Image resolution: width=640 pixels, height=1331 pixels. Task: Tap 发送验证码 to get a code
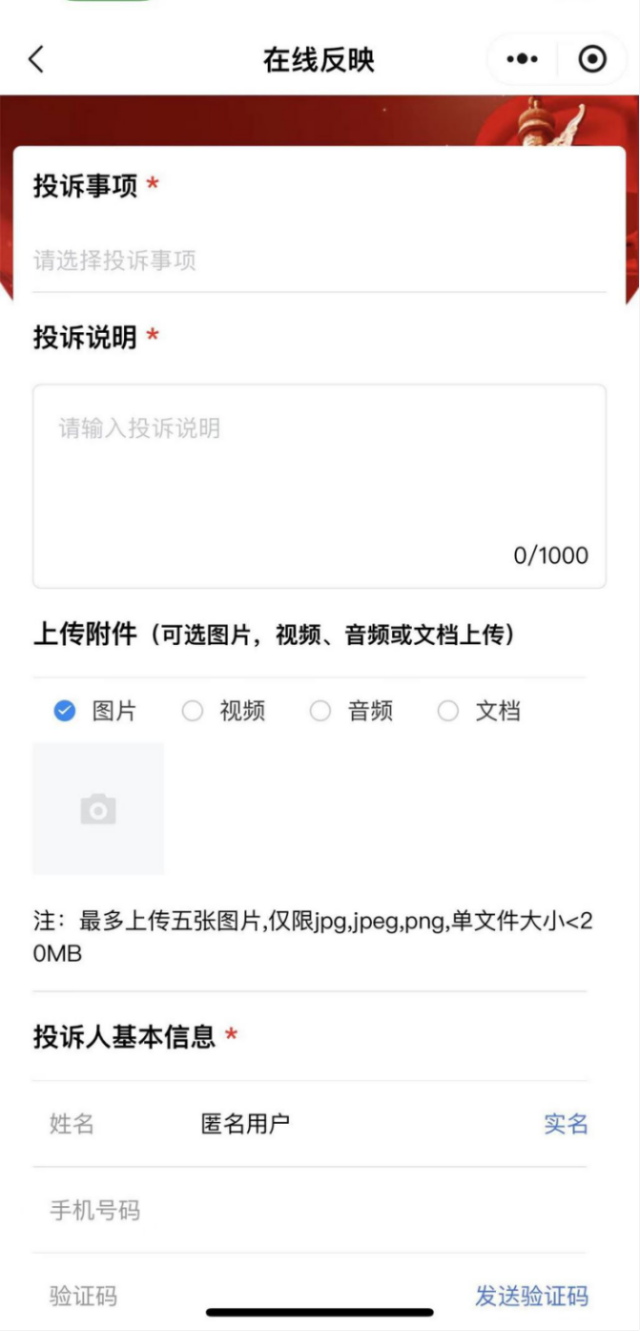click(531, 1297)
